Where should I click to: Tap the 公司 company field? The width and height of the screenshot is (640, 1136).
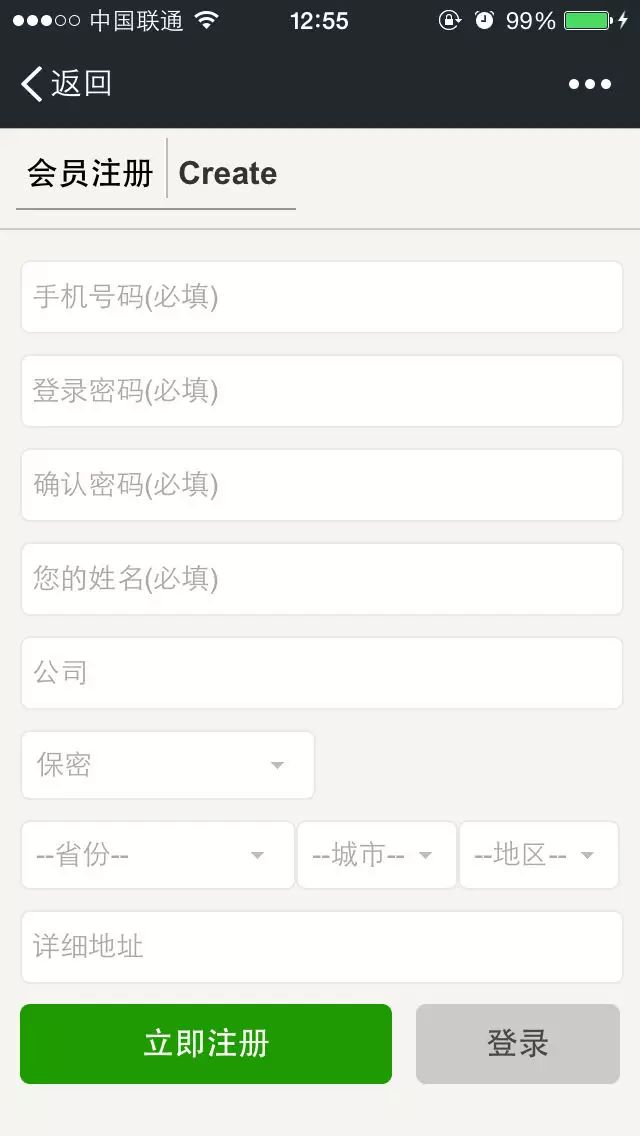[x=322, y=673]
